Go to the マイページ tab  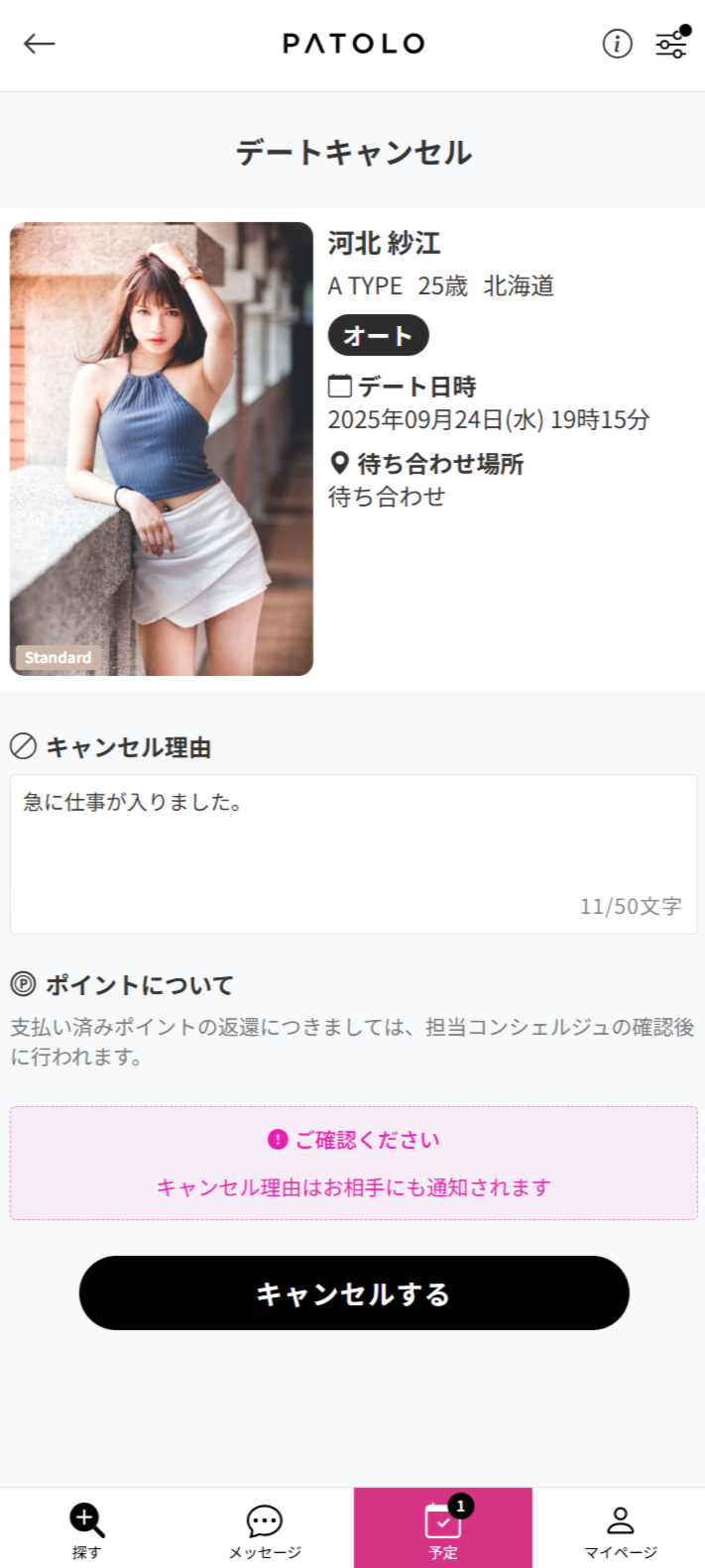(x=620, y=1528)
